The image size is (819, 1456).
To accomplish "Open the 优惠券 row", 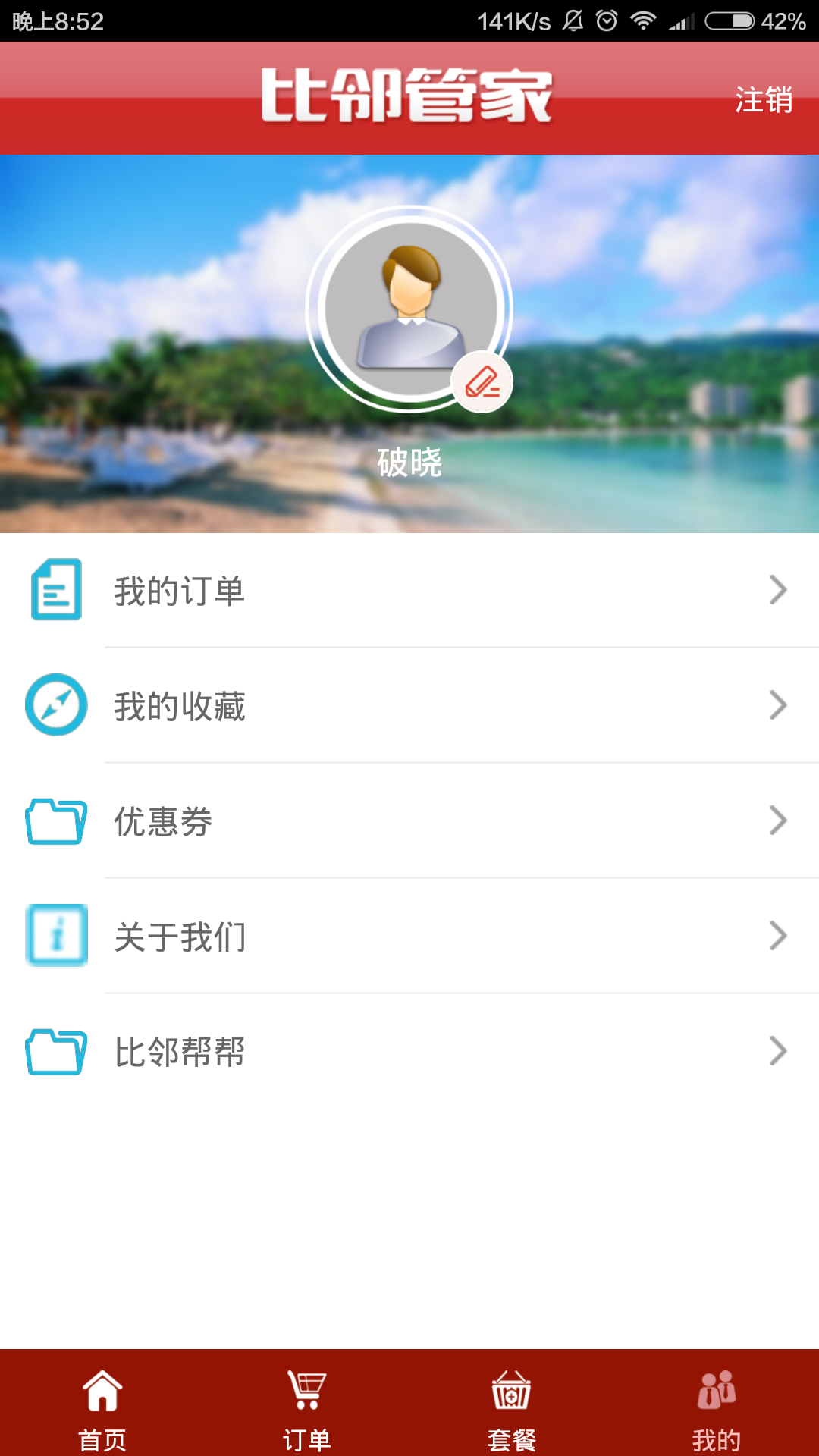I will pos(409,821).
